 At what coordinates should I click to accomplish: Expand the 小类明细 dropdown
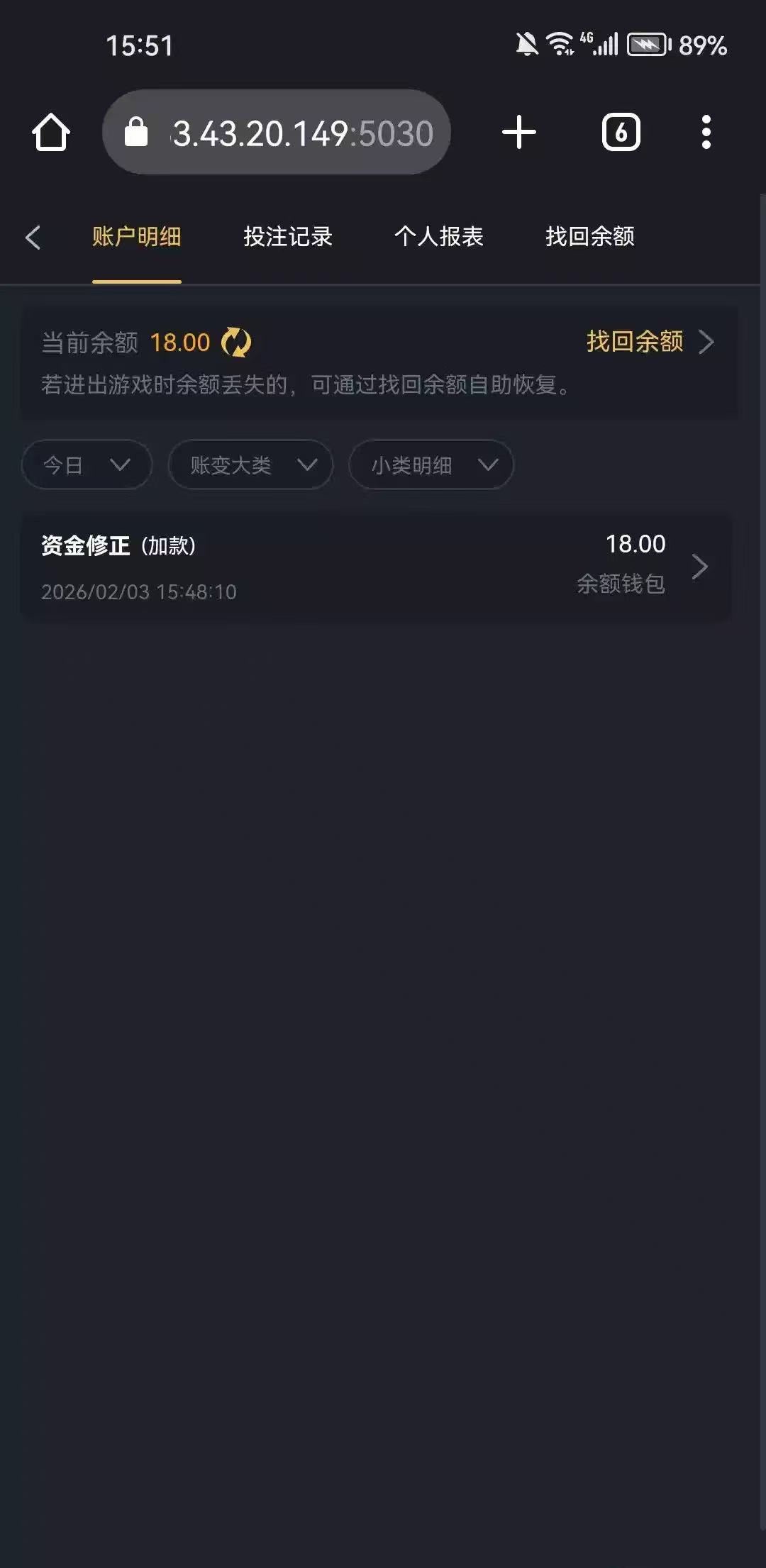[431, 465]
